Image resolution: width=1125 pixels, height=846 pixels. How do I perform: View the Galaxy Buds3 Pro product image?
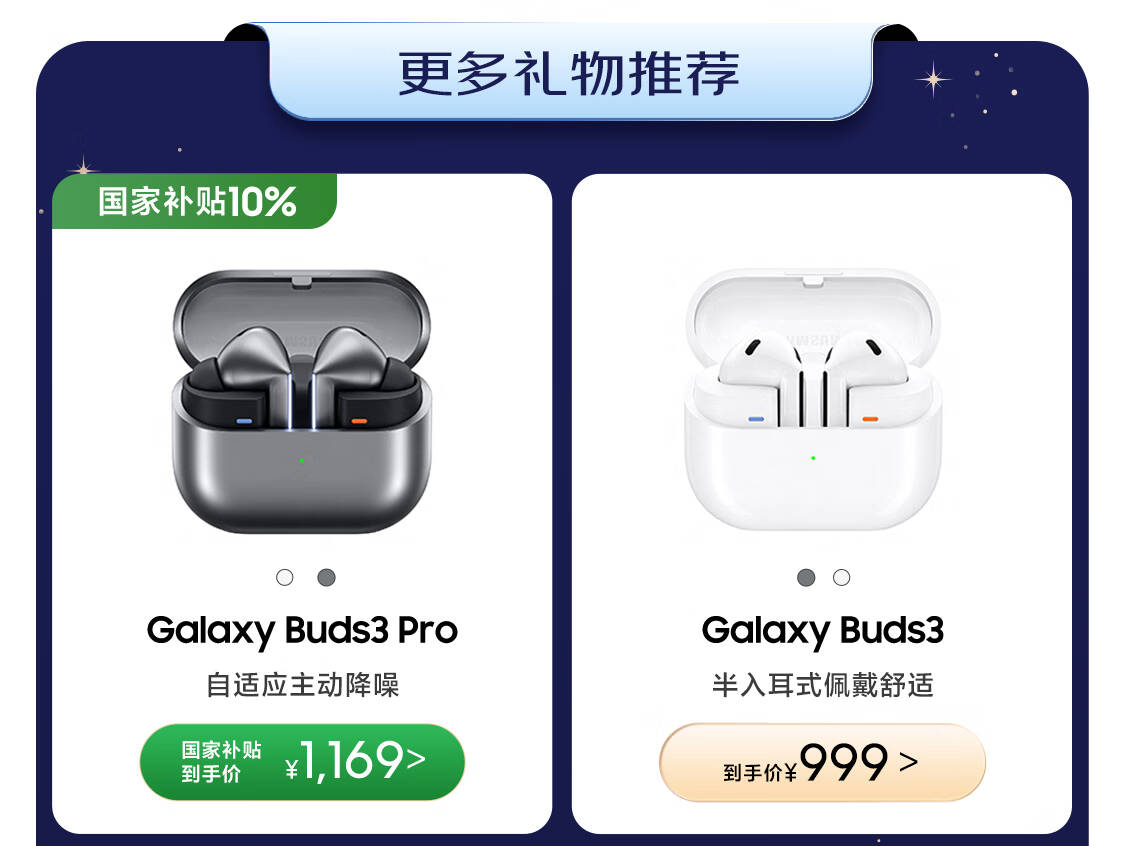tap(302, 402)
